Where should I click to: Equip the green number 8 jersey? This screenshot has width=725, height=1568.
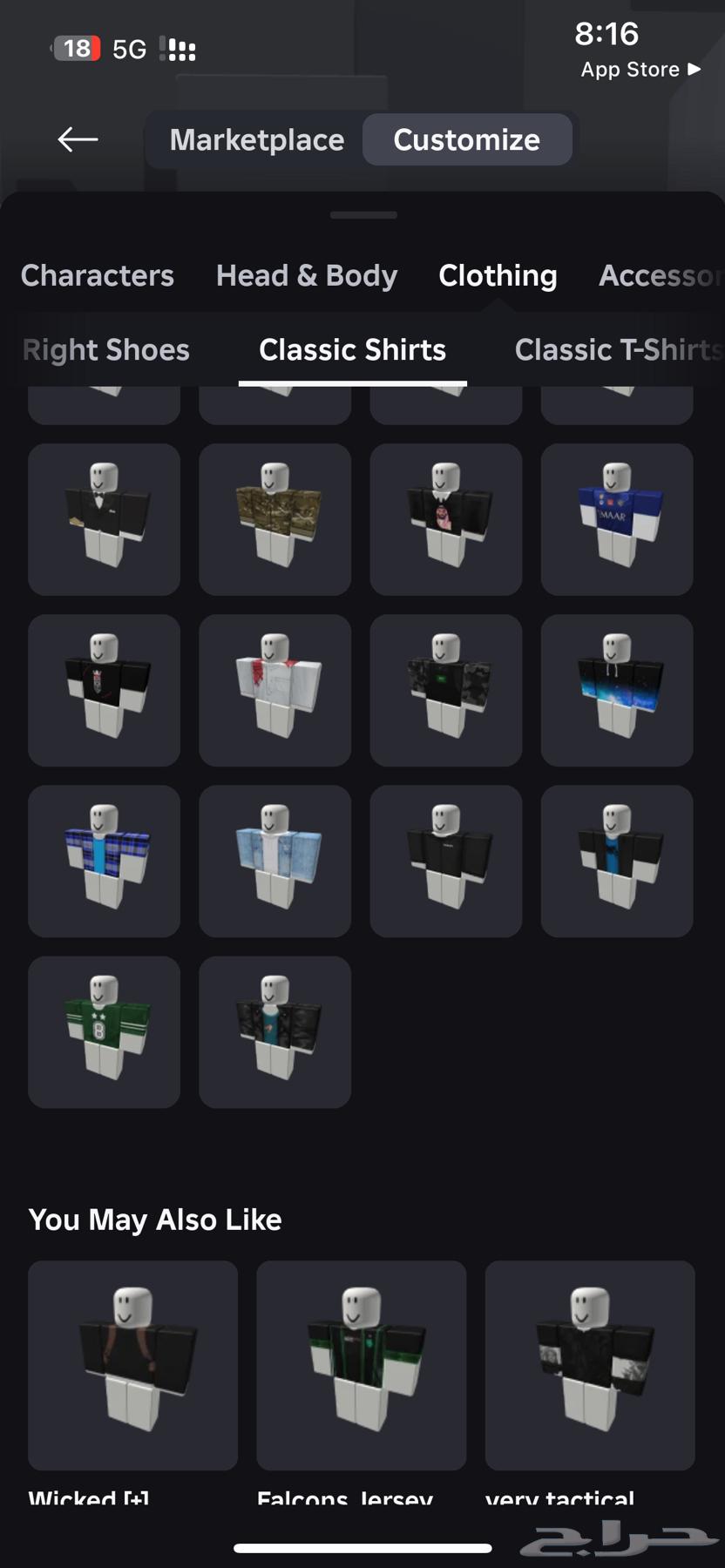click(x=104, y=1031)
